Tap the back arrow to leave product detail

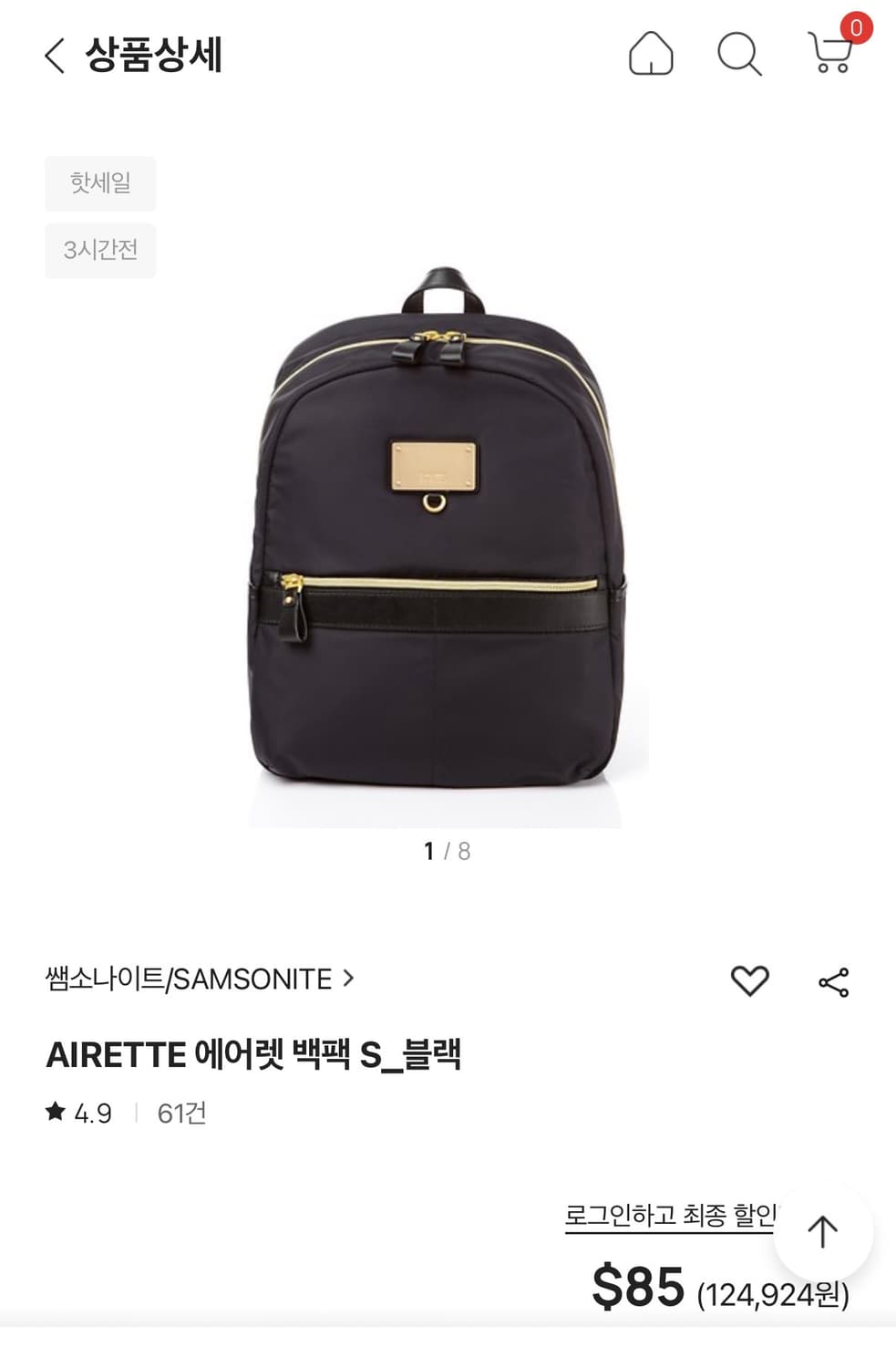coord(51,57)
